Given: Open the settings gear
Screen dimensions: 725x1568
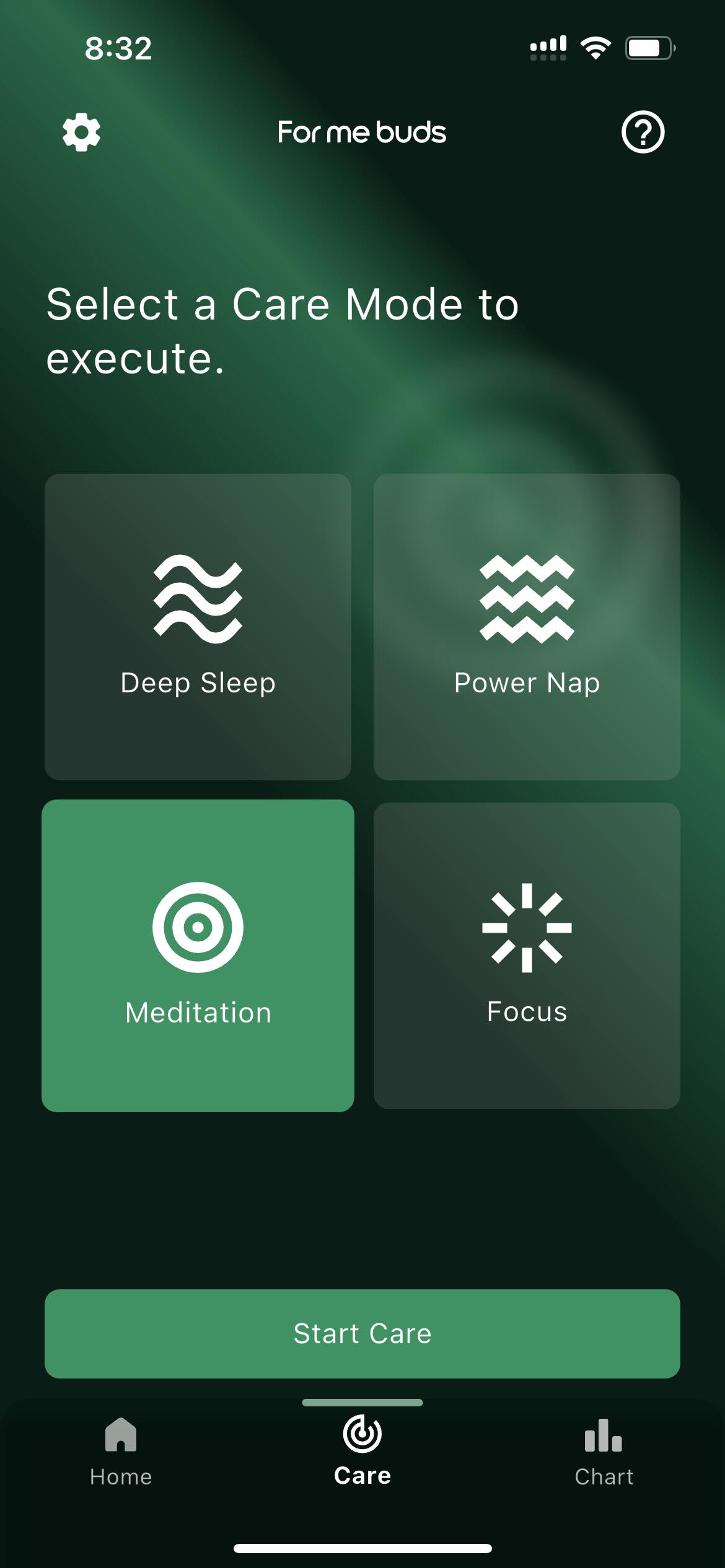Looking at the screenshot, I should coord(81,132).
